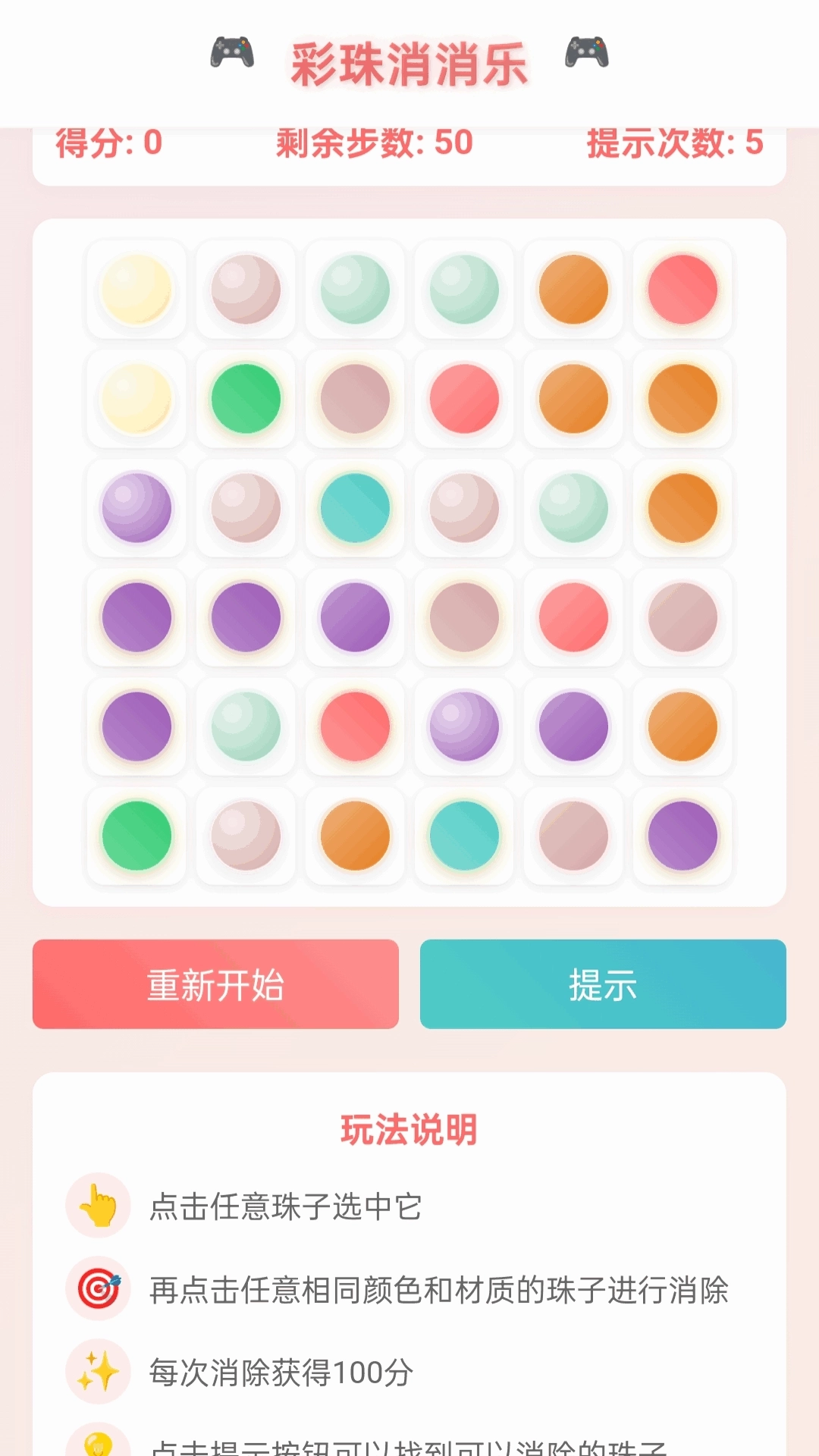This screenshot has width=819, height=1456.
Task: Select the mint green bead in the top row
Action: 354,290
